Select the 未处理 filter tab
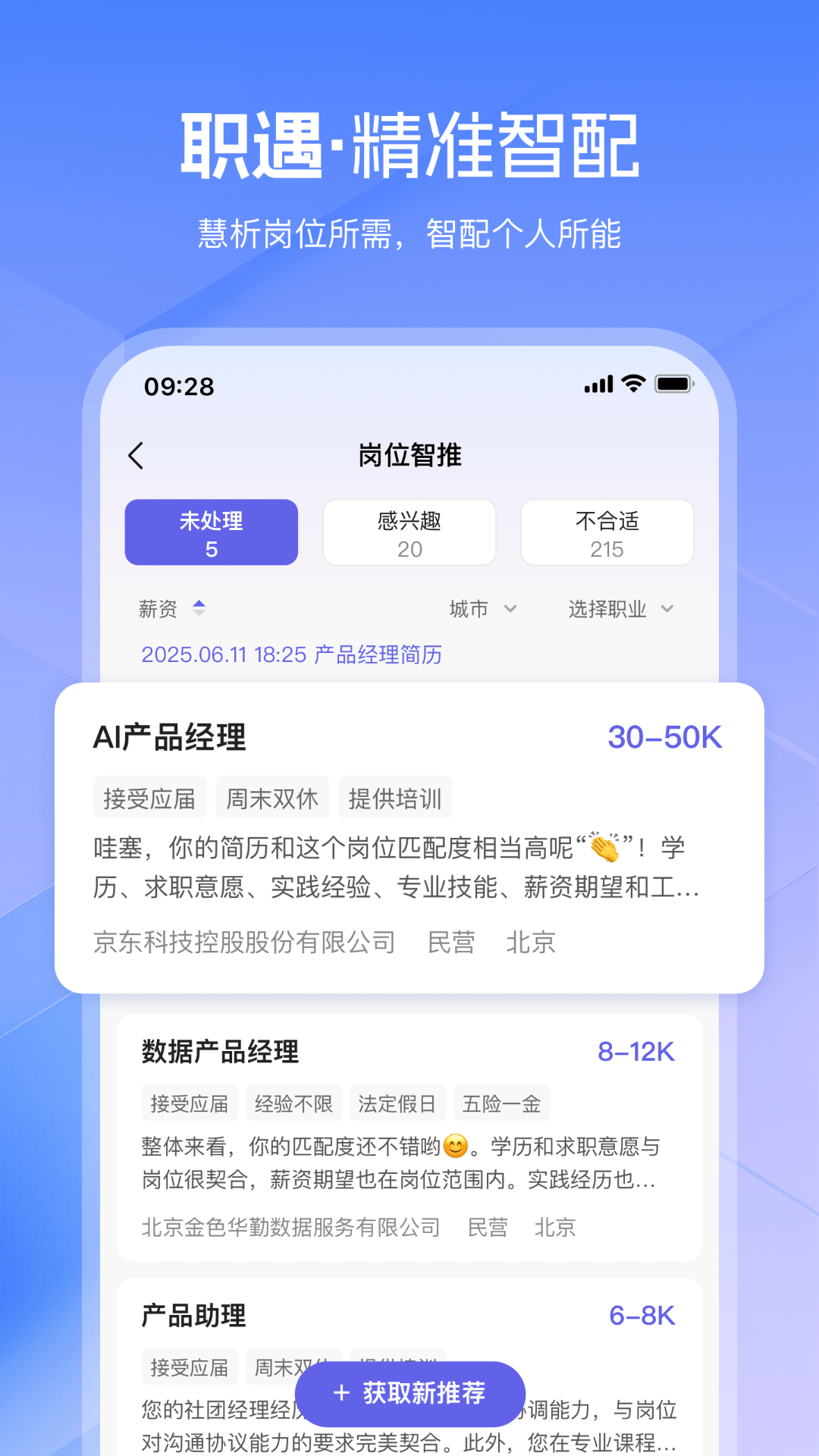 coord(211,532)
